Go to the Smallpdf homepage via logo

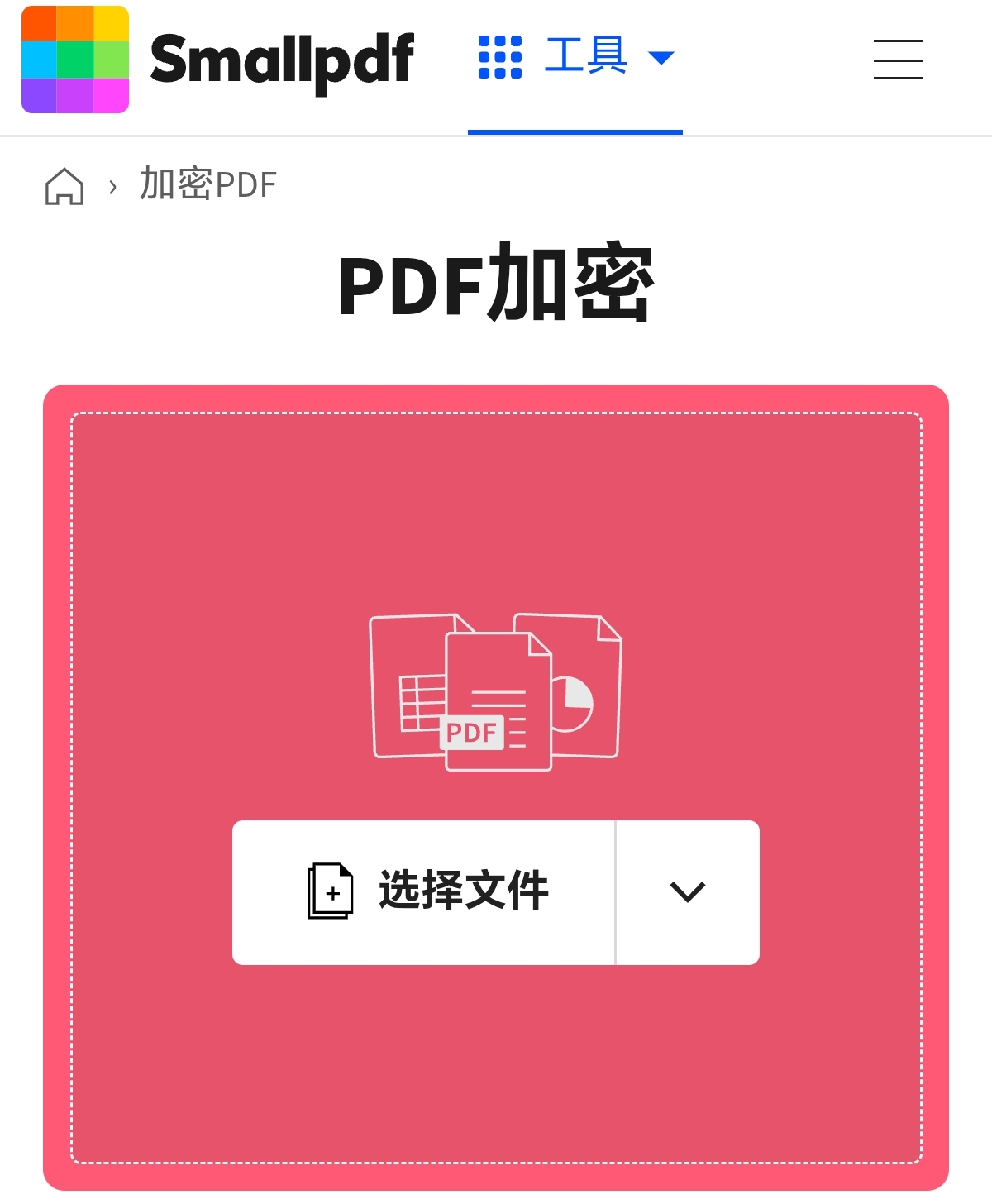(217, 60)
